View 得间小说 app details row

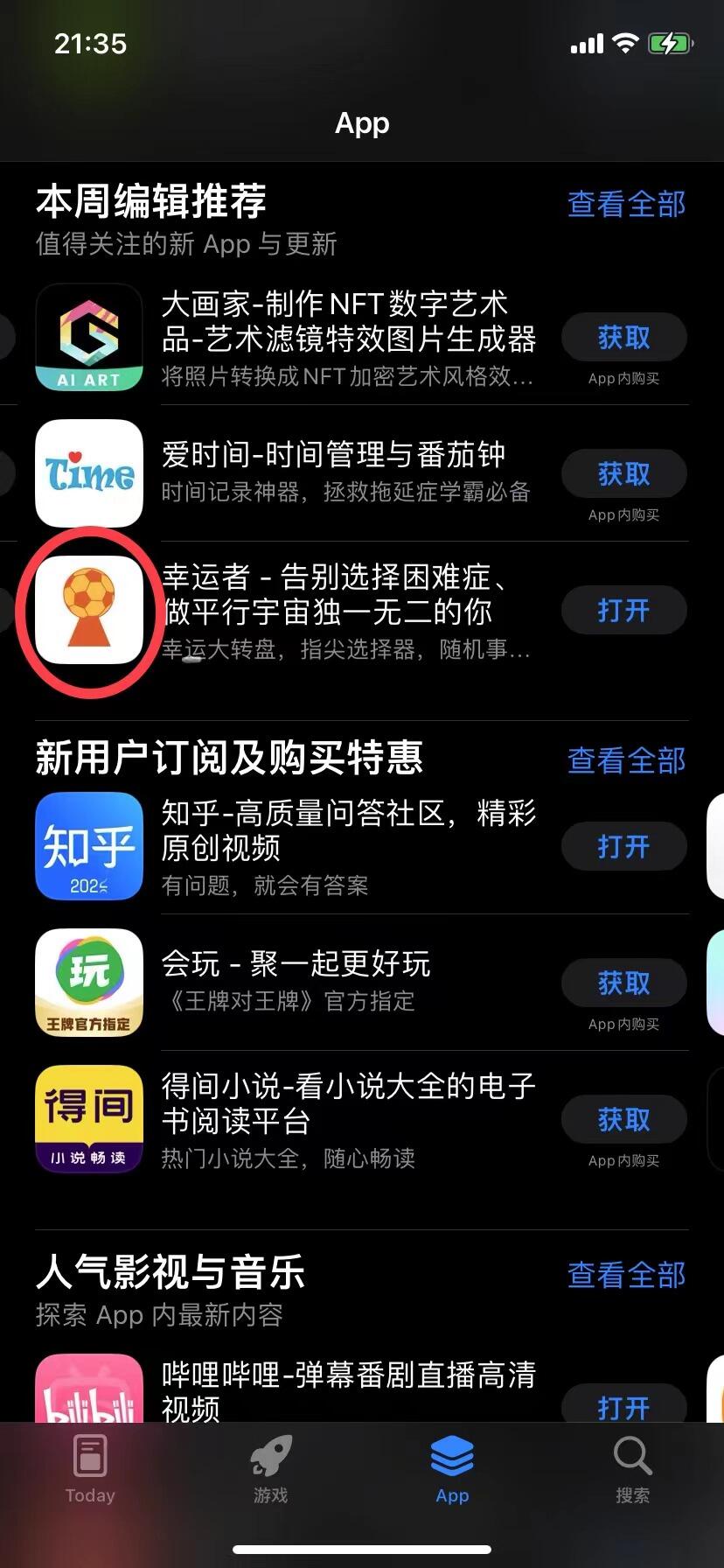tap(347, 1120)
